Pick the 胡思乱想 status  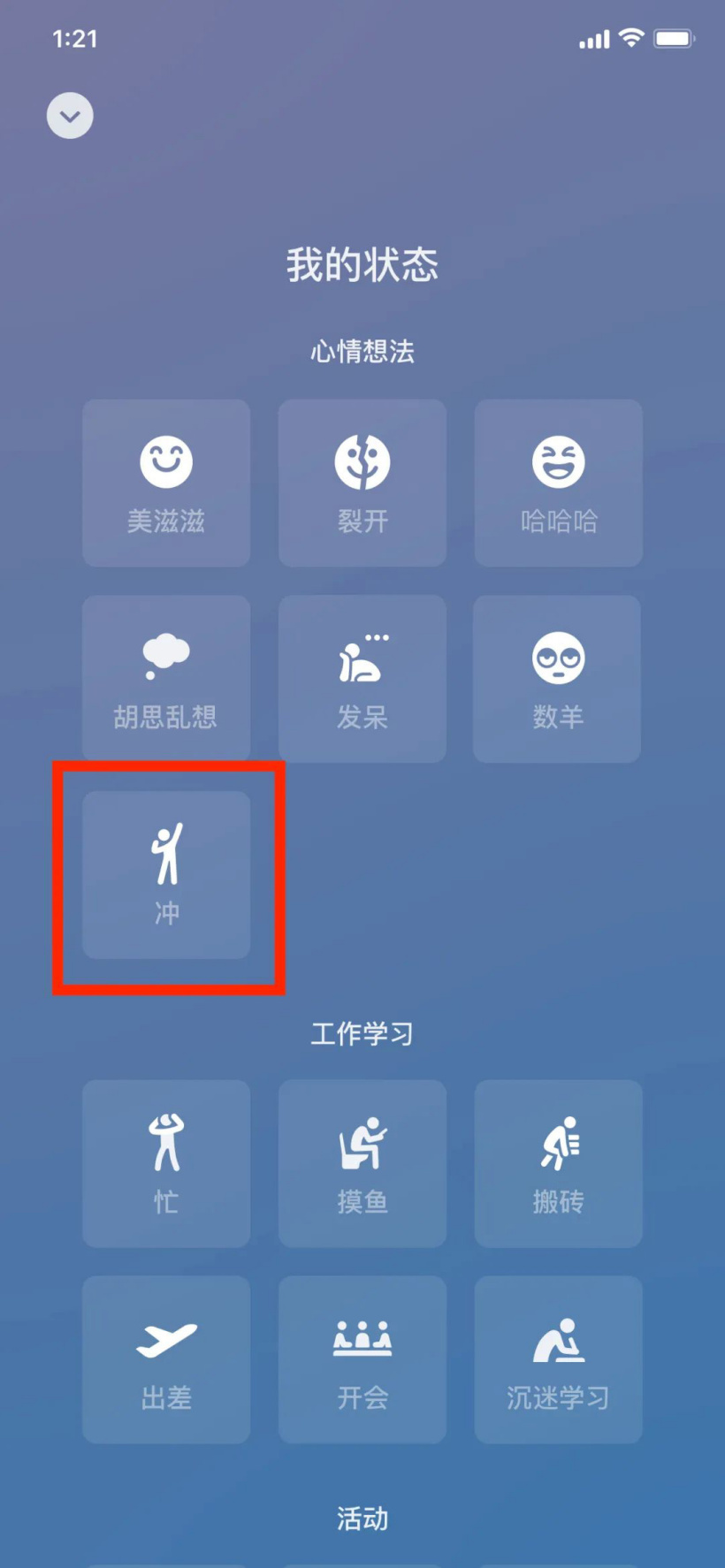[x=166, y=679]
